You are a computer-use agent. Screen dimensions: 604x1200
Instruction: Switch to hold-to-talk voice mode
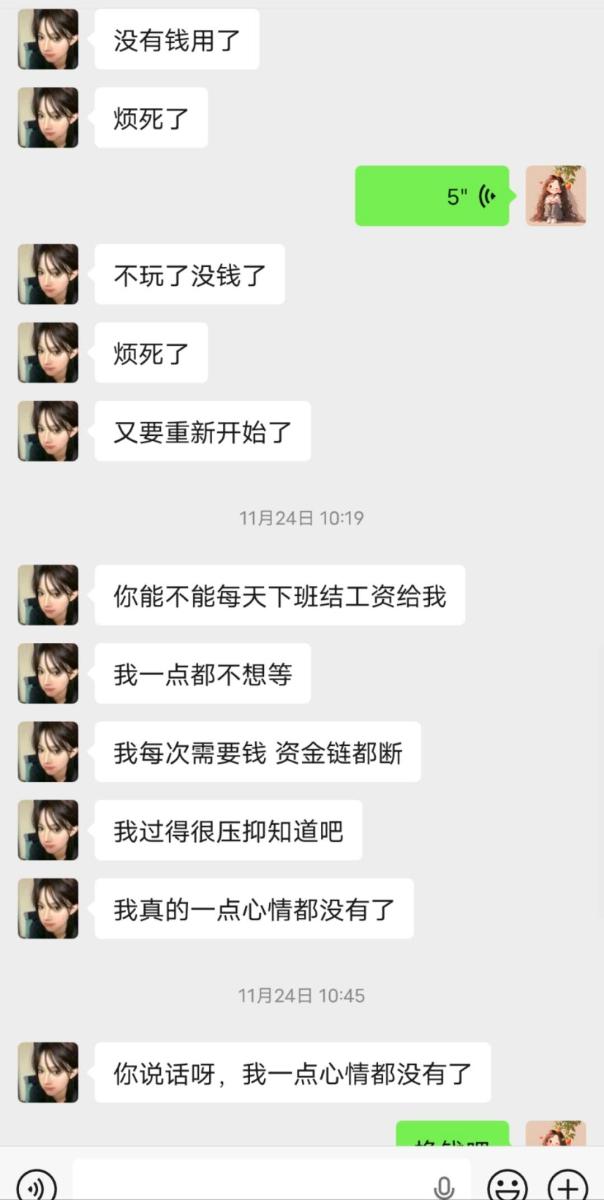click(37, 1186)
